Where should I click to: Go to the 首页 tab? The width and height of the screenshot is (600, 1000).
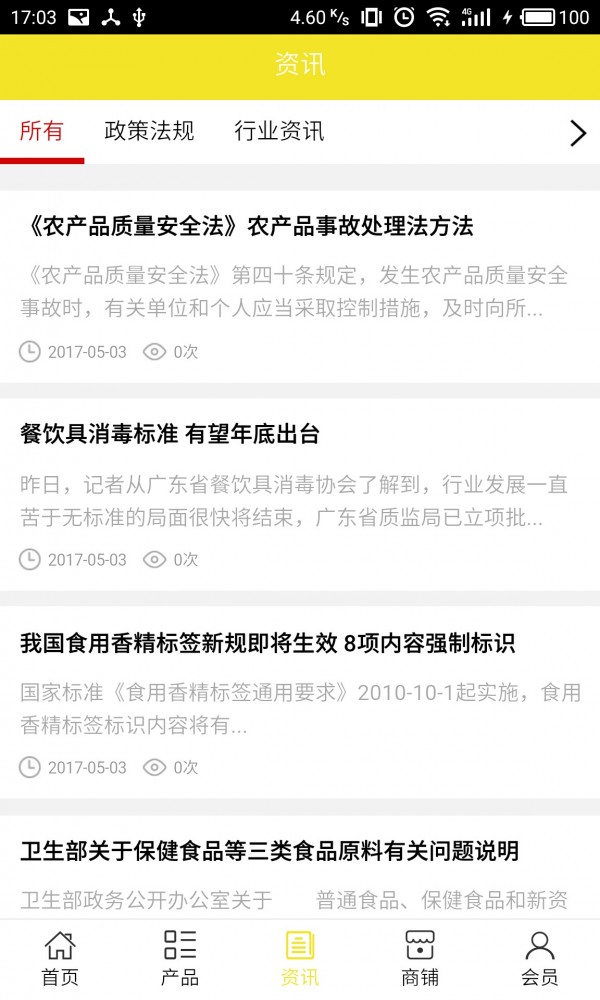pos(60,958)
